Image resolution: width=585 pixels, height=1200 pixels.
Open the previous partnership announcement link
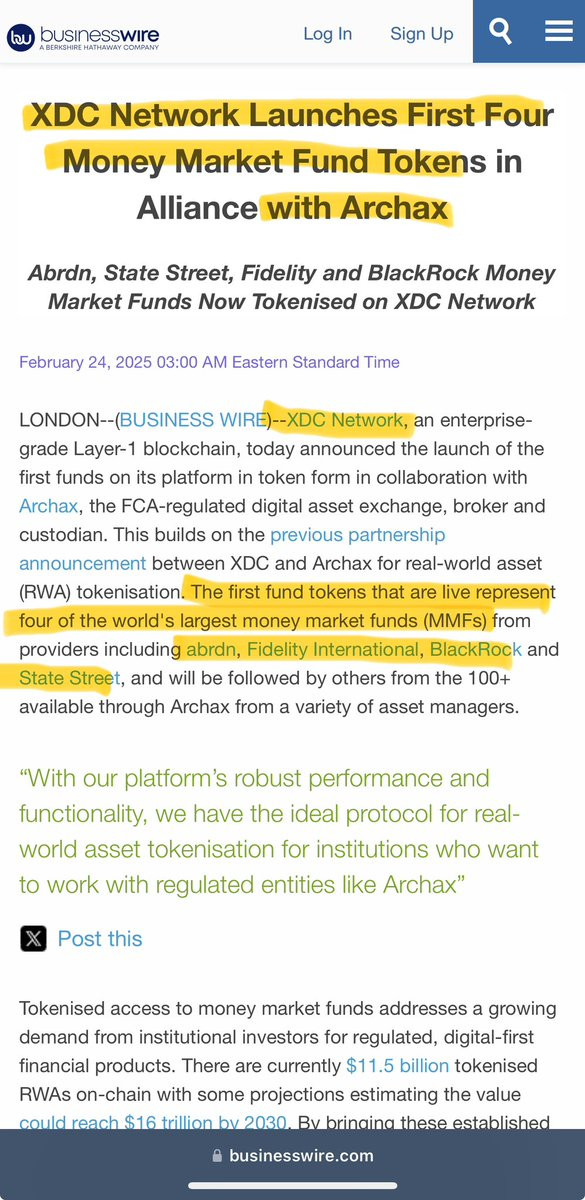(232, 549)
